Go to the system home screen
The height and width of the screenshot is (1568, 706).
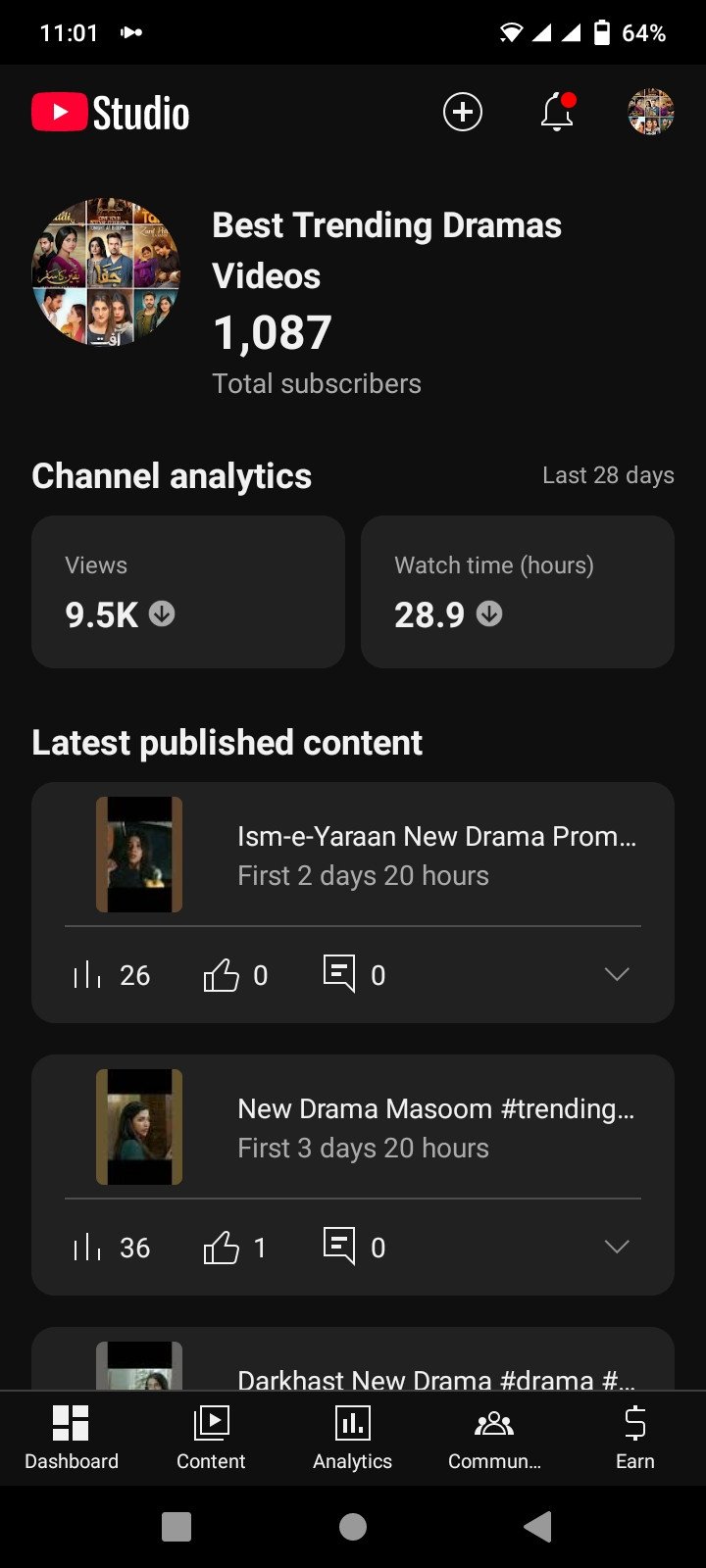click(353, 1527)
